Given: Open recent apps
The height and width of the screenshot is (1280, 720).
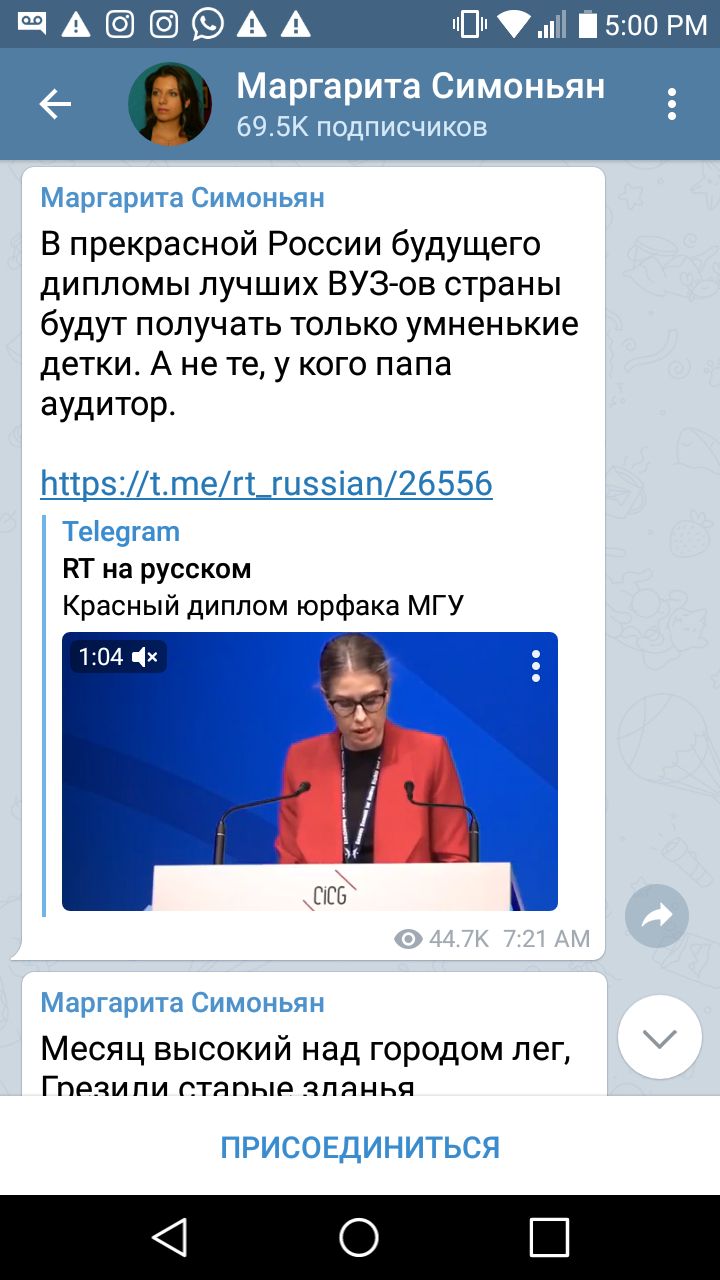Looking at the screenshot, I should coord(549,1237).
